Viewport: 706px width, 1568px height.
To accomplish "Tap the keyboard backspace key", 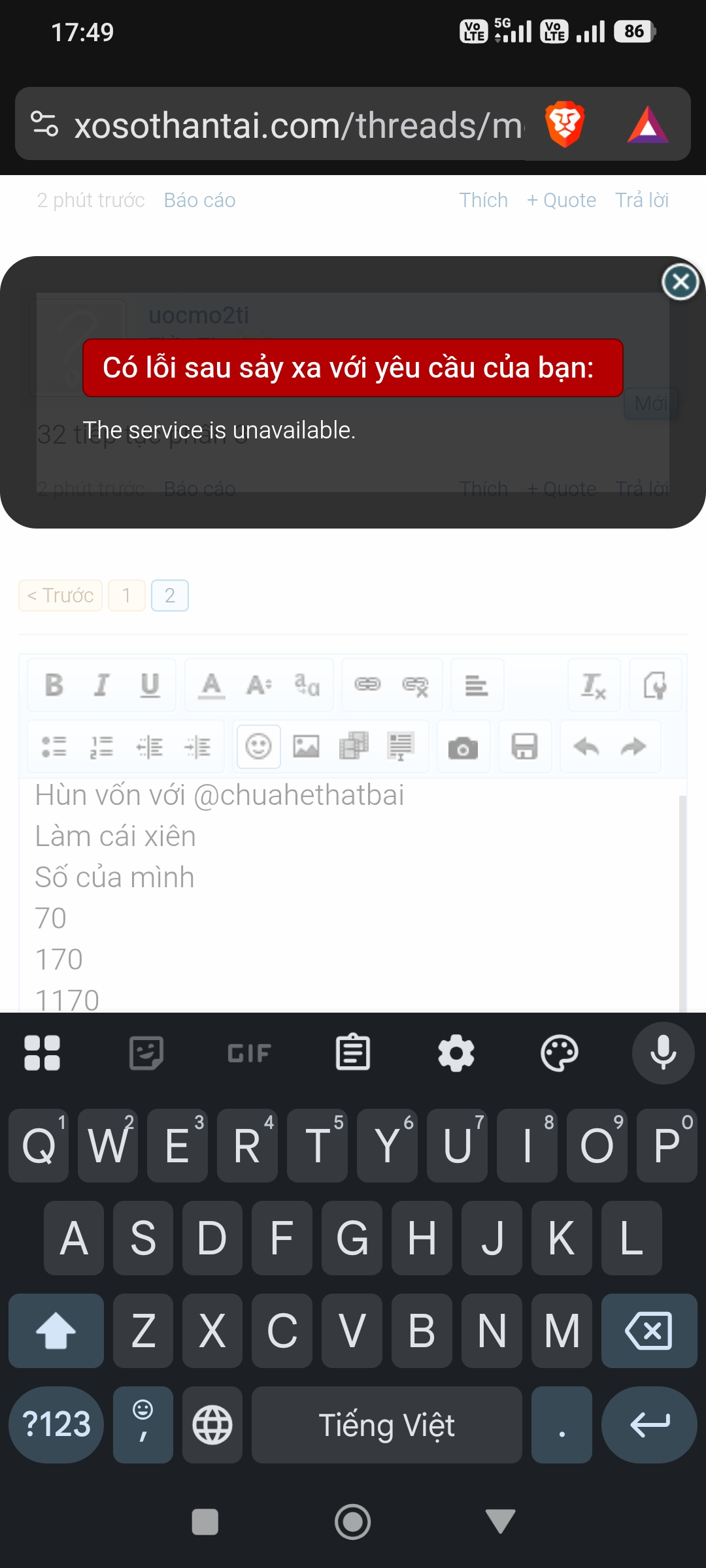I will tap(649, 1330).
